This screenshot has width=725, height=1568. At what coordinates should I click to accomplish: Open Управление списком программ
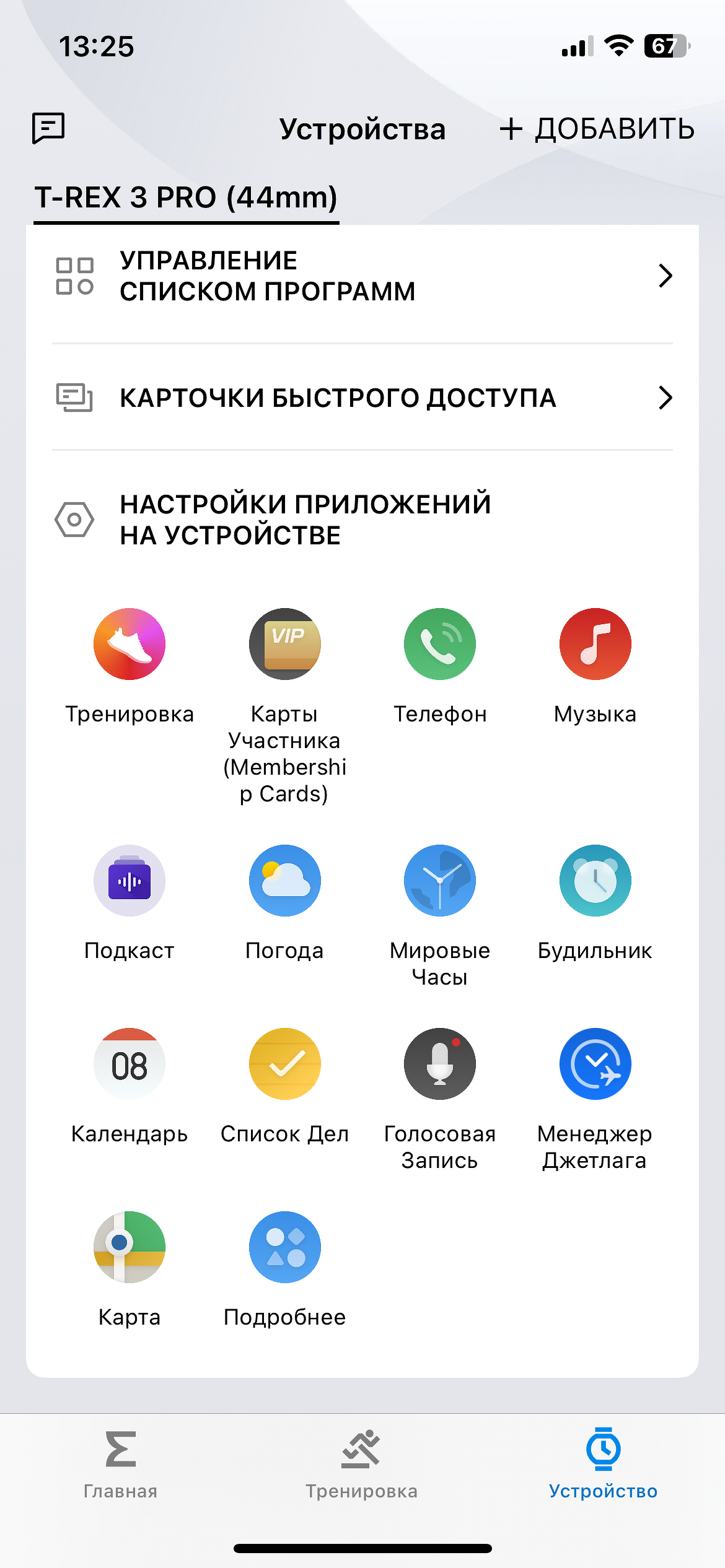[362, 276]
